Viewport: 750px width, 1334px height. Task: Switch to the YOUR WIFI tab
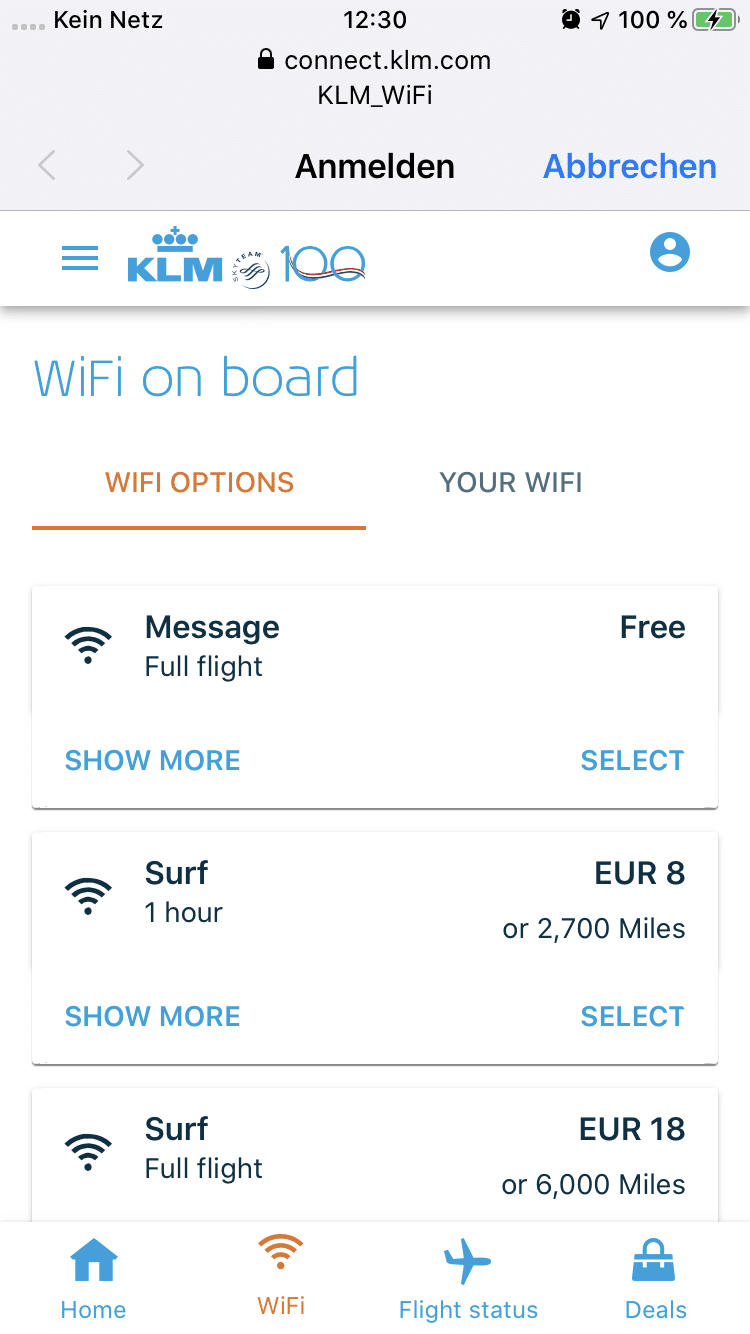coord(511,482)
